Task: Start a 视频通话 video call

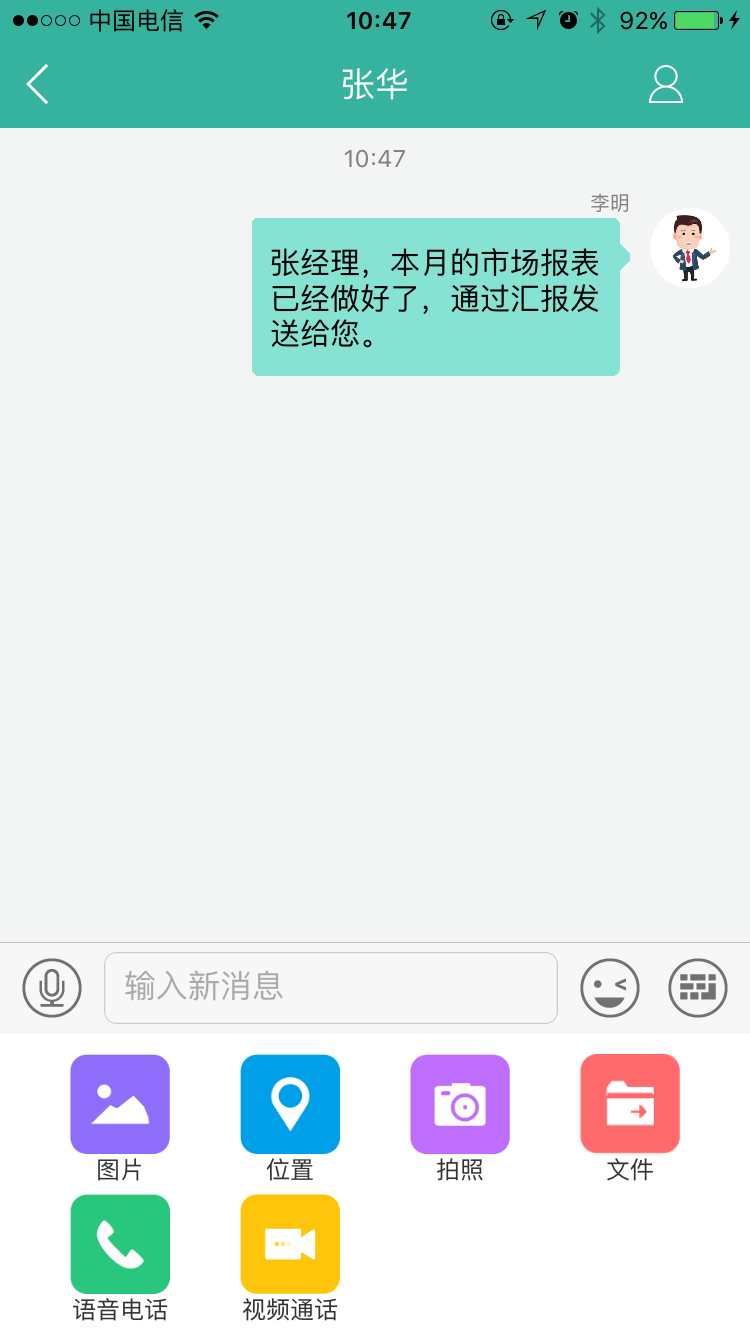Action: [x=290, y=1244]
